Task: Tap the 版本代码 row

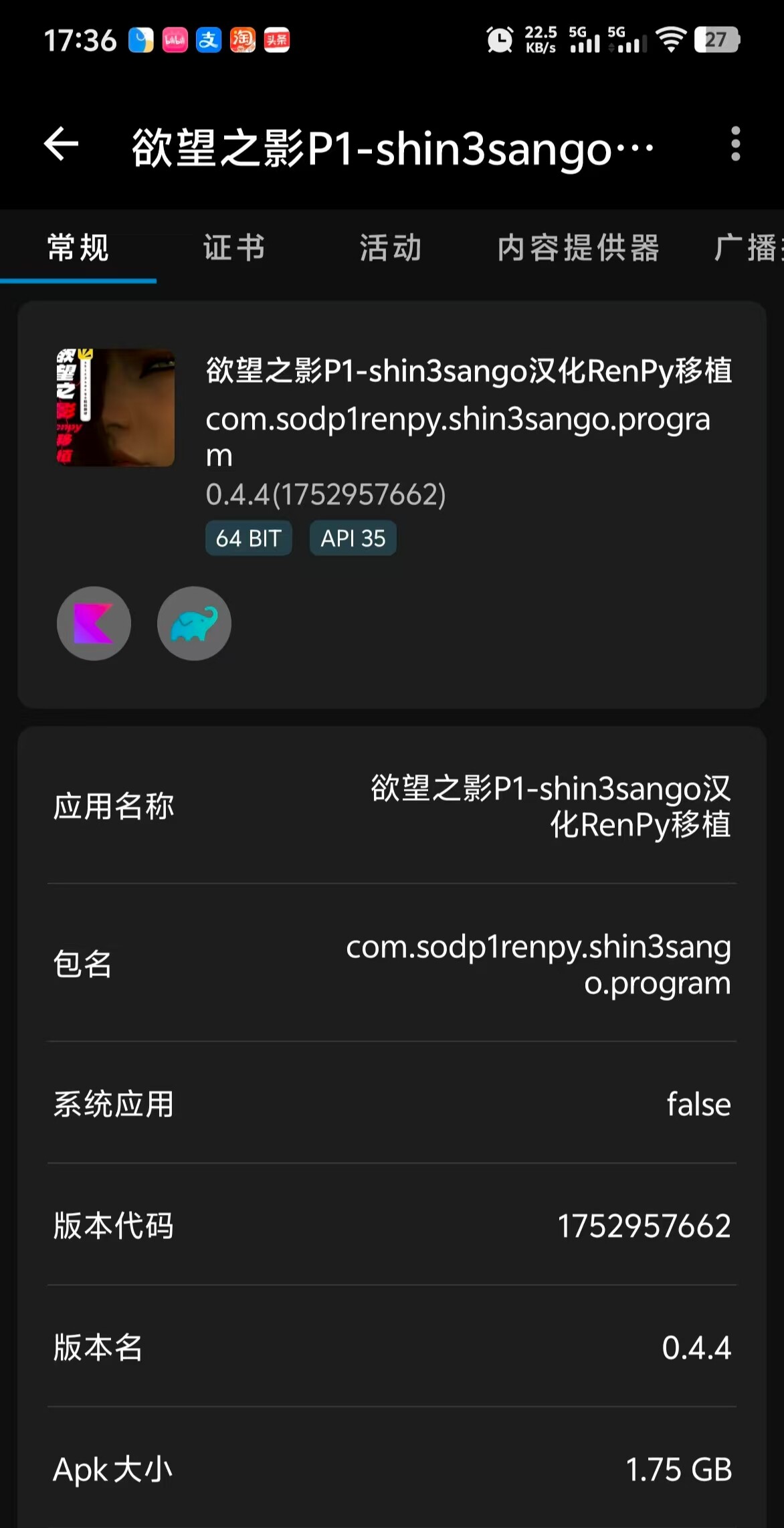Action: [392, 1226]
